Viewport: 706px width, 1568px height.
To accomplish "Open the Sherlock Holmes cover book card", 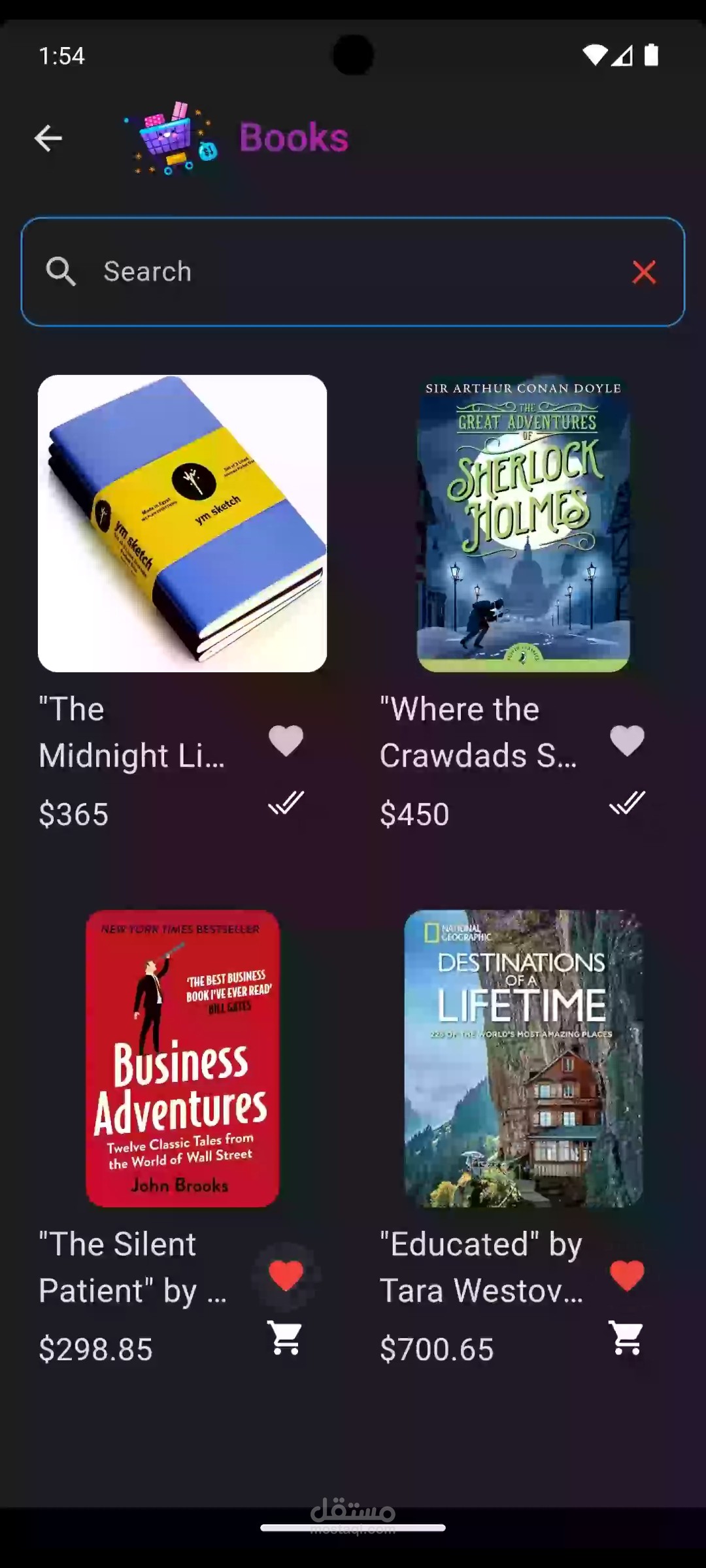I will point(524,523).
